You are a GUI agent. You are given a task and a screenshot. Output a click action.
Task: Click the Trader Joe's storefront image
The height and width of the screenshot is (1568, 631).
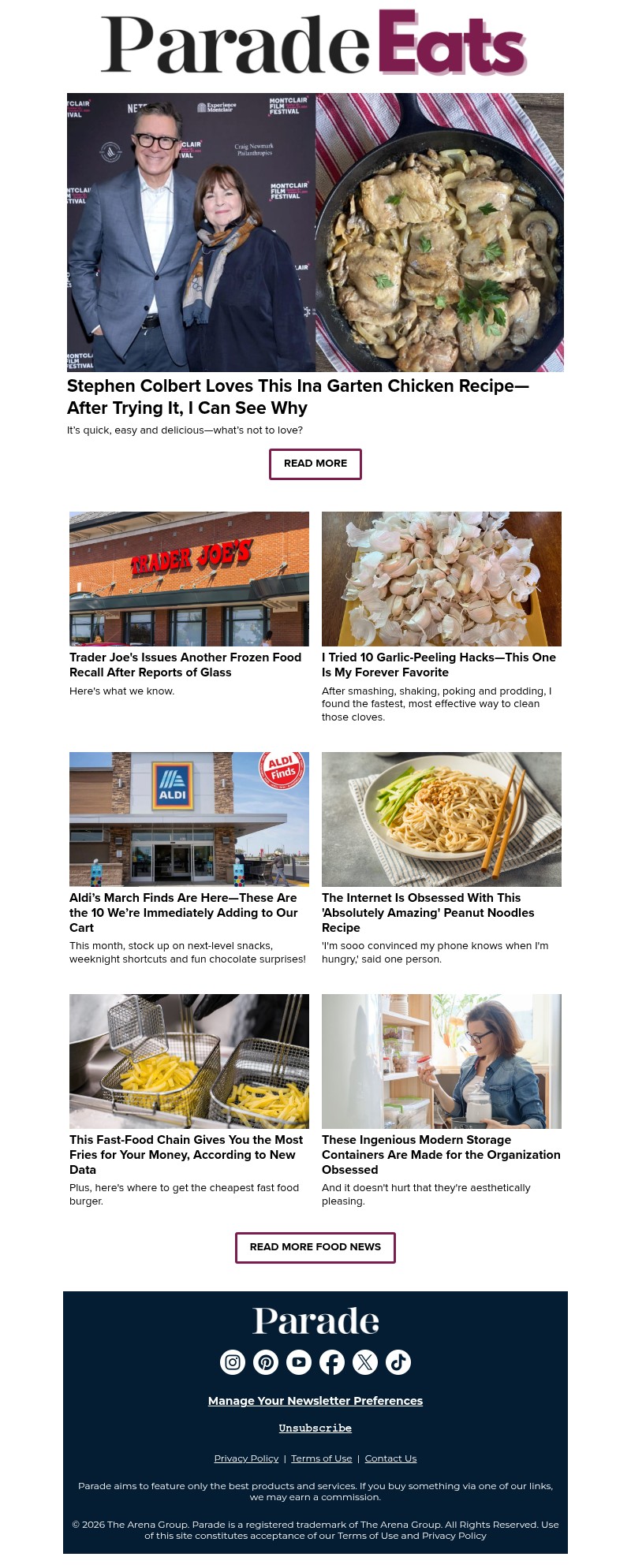click(189, 579)
